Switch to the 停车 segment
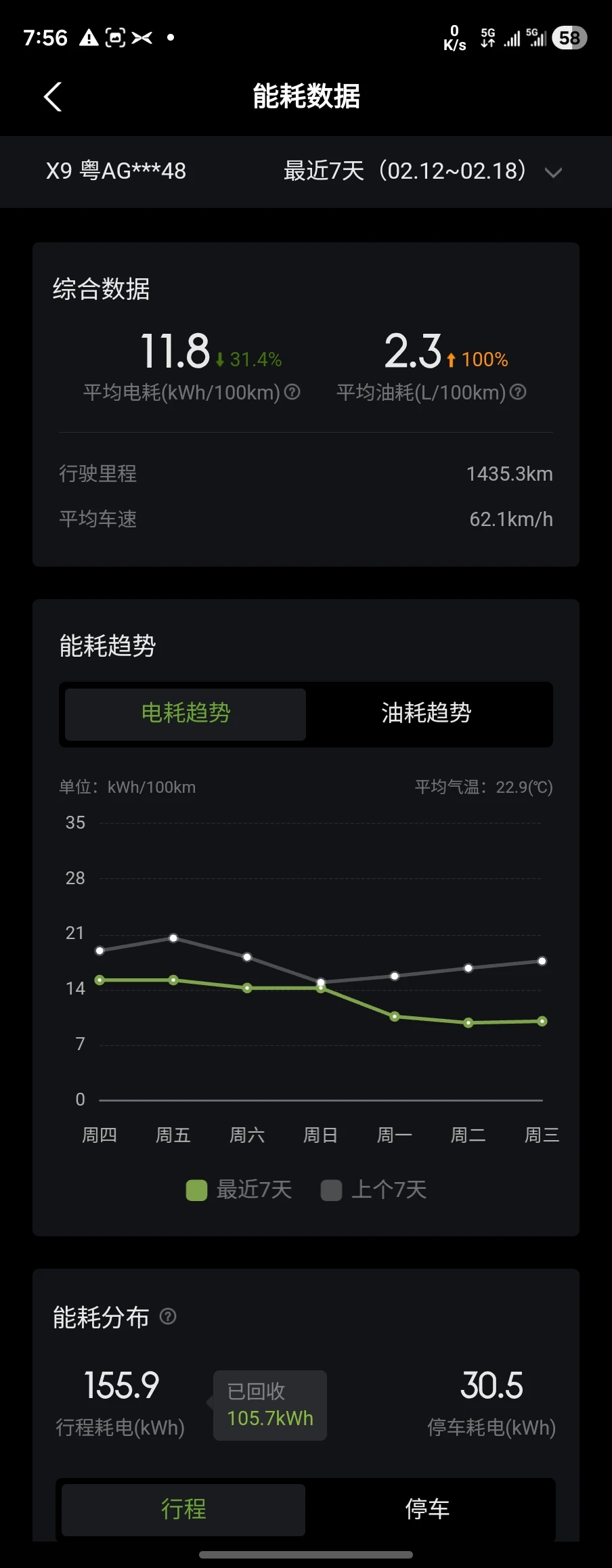This screenshot has width=612, height=1568. coord(427,1510)
